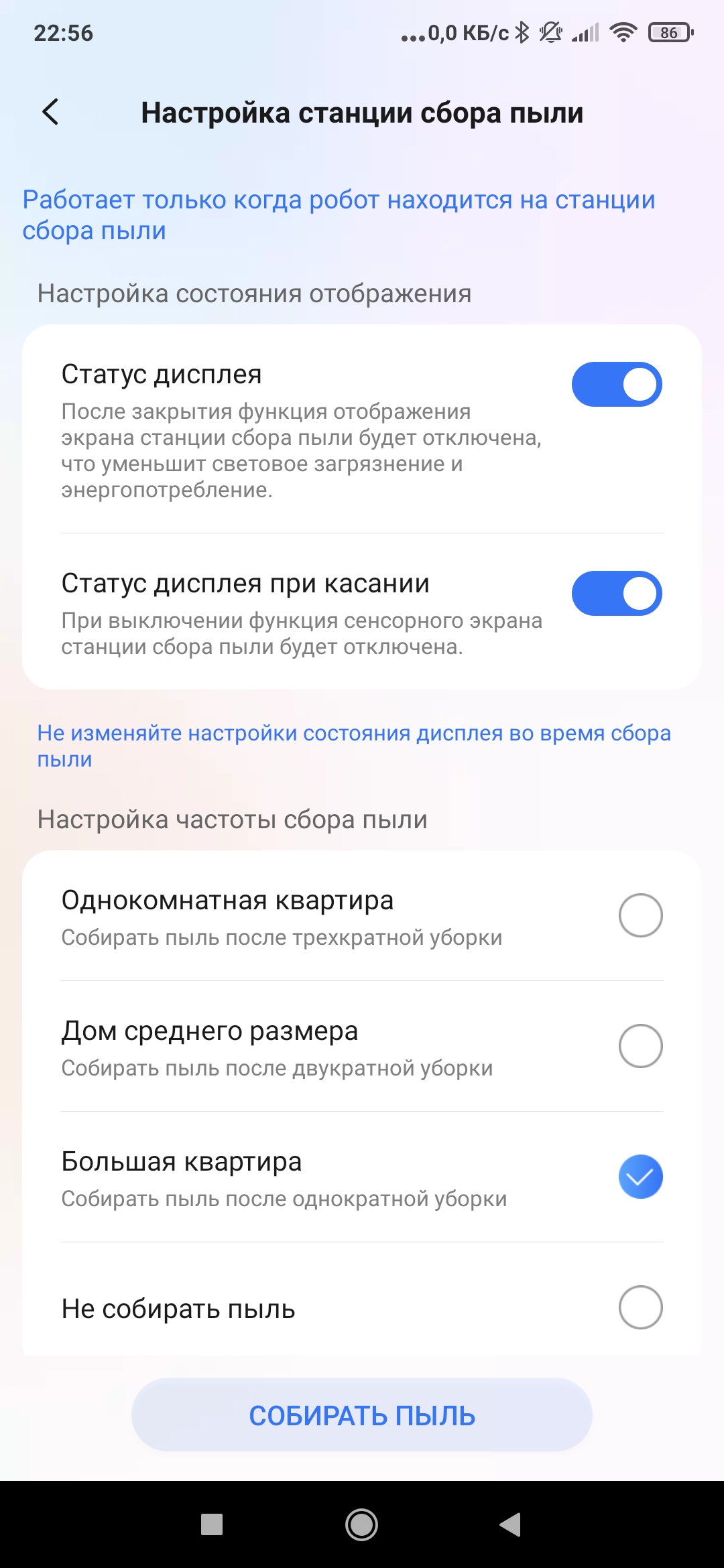Toggle the Статус дисплея switch
Image resolution: width=724 pixels, height=1568 pixels.
click(616, 385)
